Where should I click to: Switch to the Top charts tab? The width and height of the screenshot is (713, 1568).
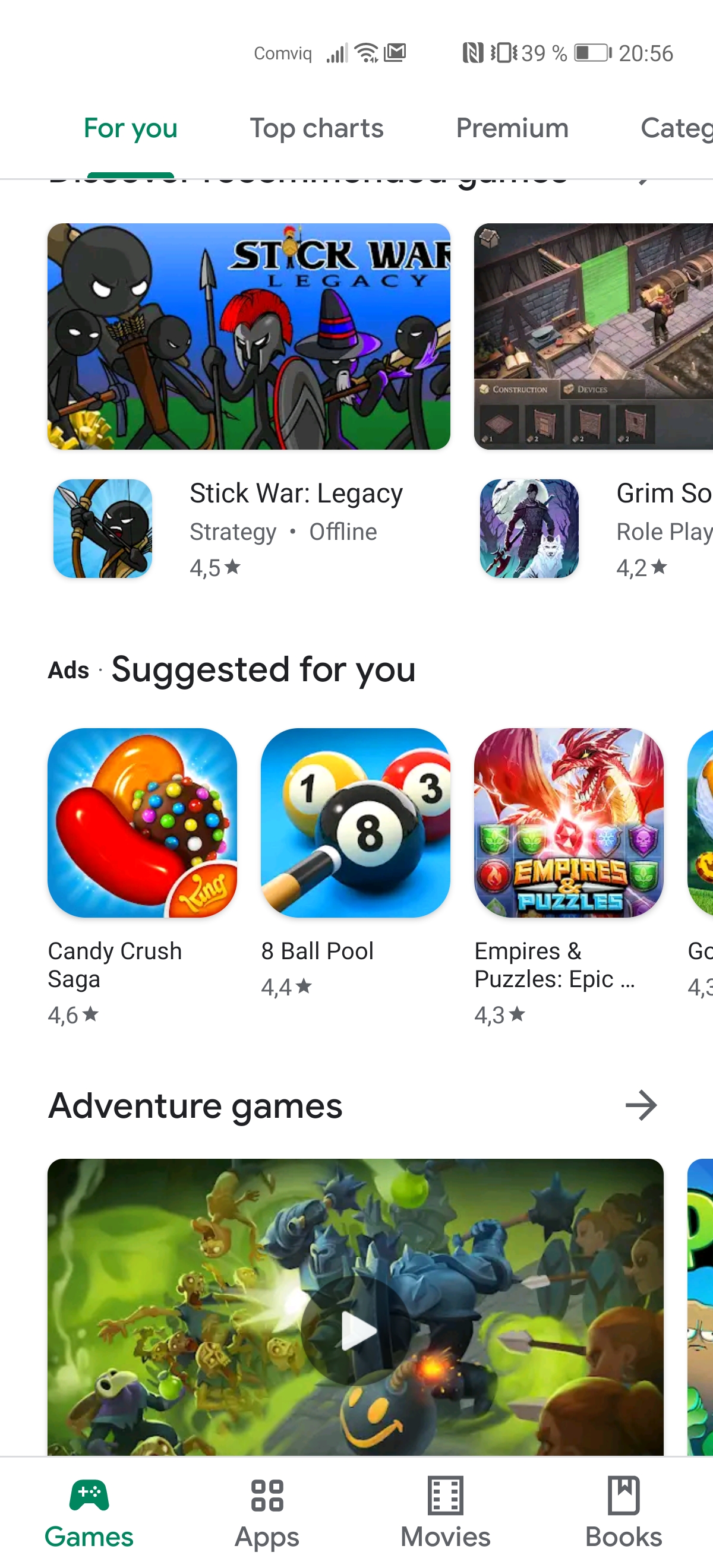[316, 128]
